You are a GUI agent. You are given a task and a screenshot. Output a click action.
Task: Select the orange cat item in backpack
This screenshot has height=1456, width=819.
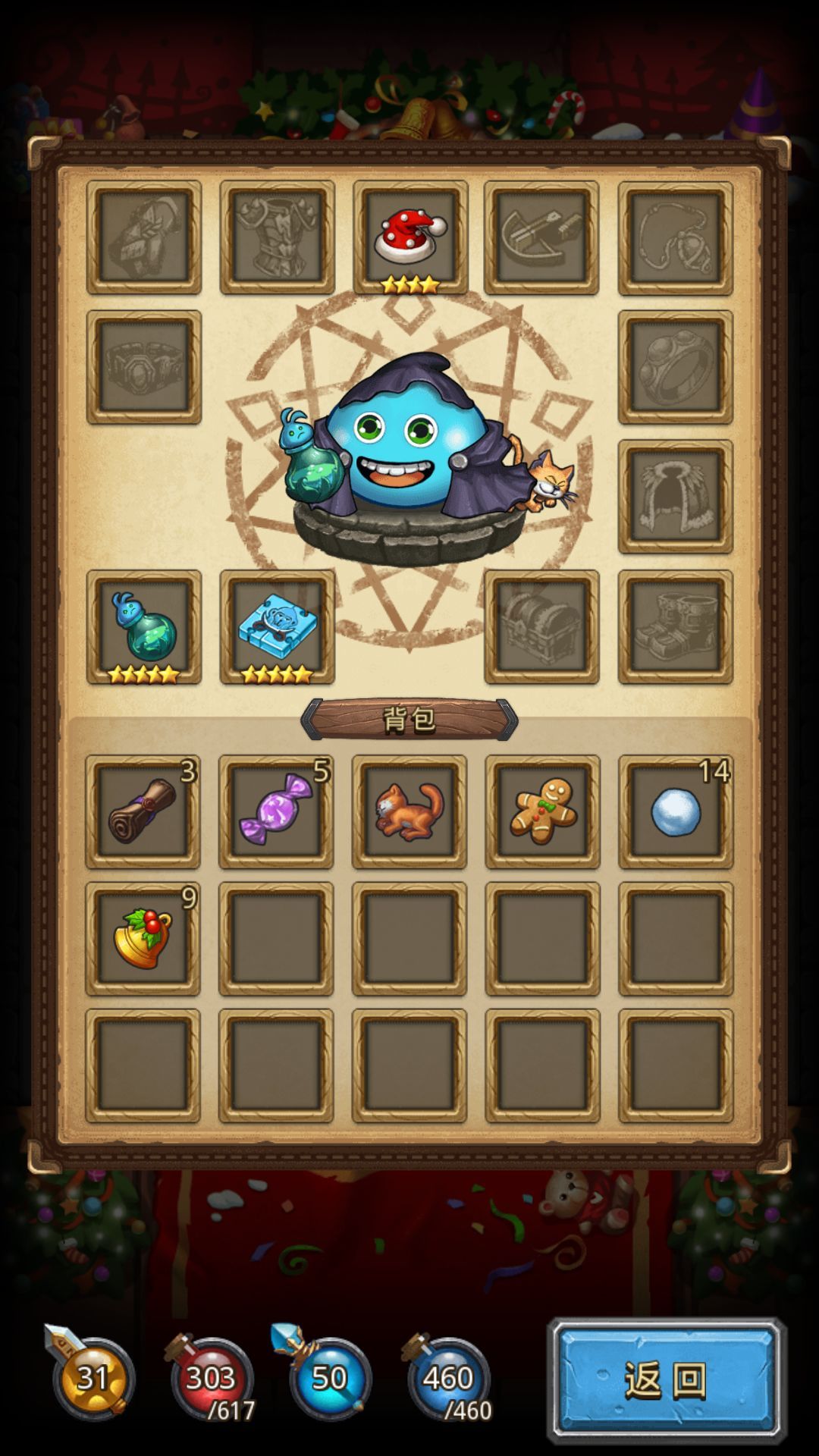pos(409,811)
